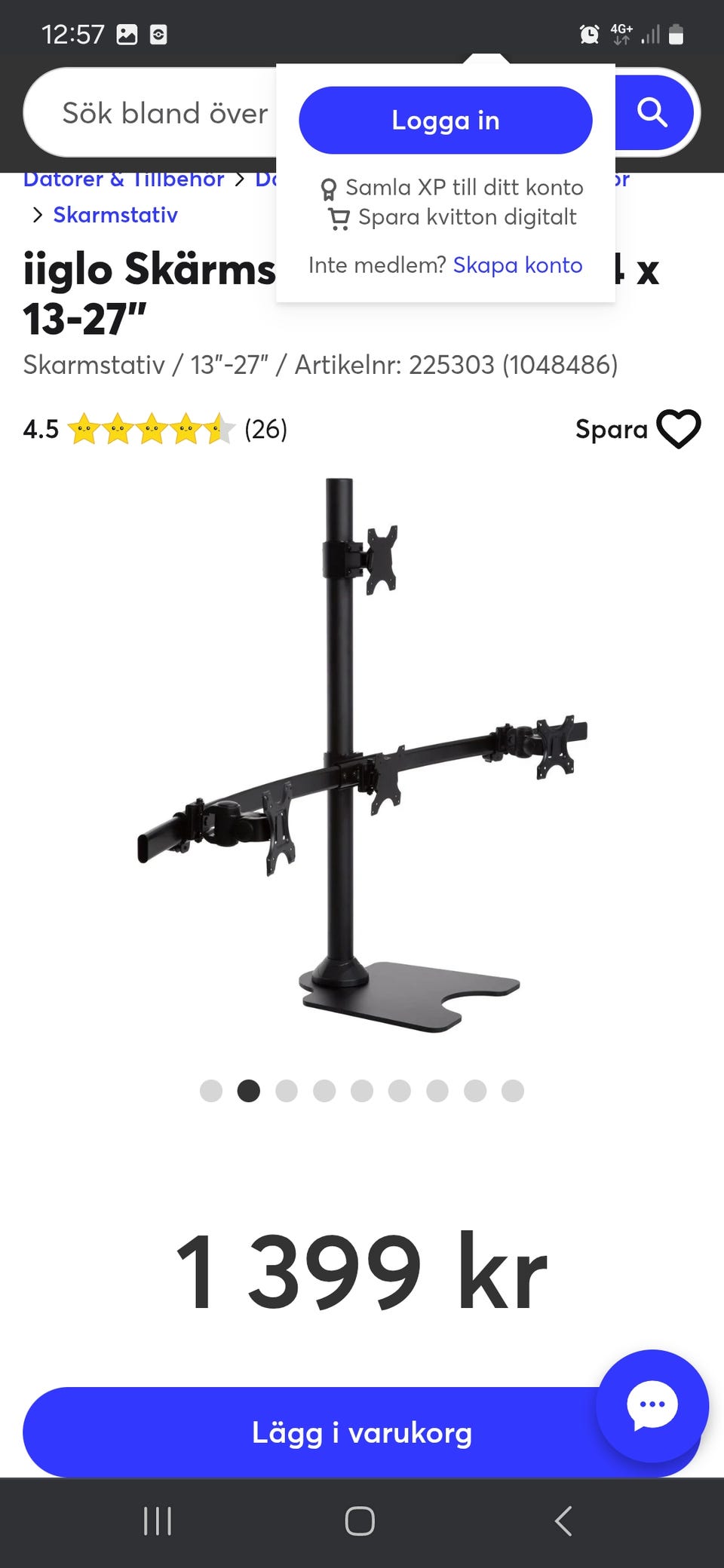724x1568 pixels.
Task: Open recent apps from navigation bar
Action: pos(158,1521)
